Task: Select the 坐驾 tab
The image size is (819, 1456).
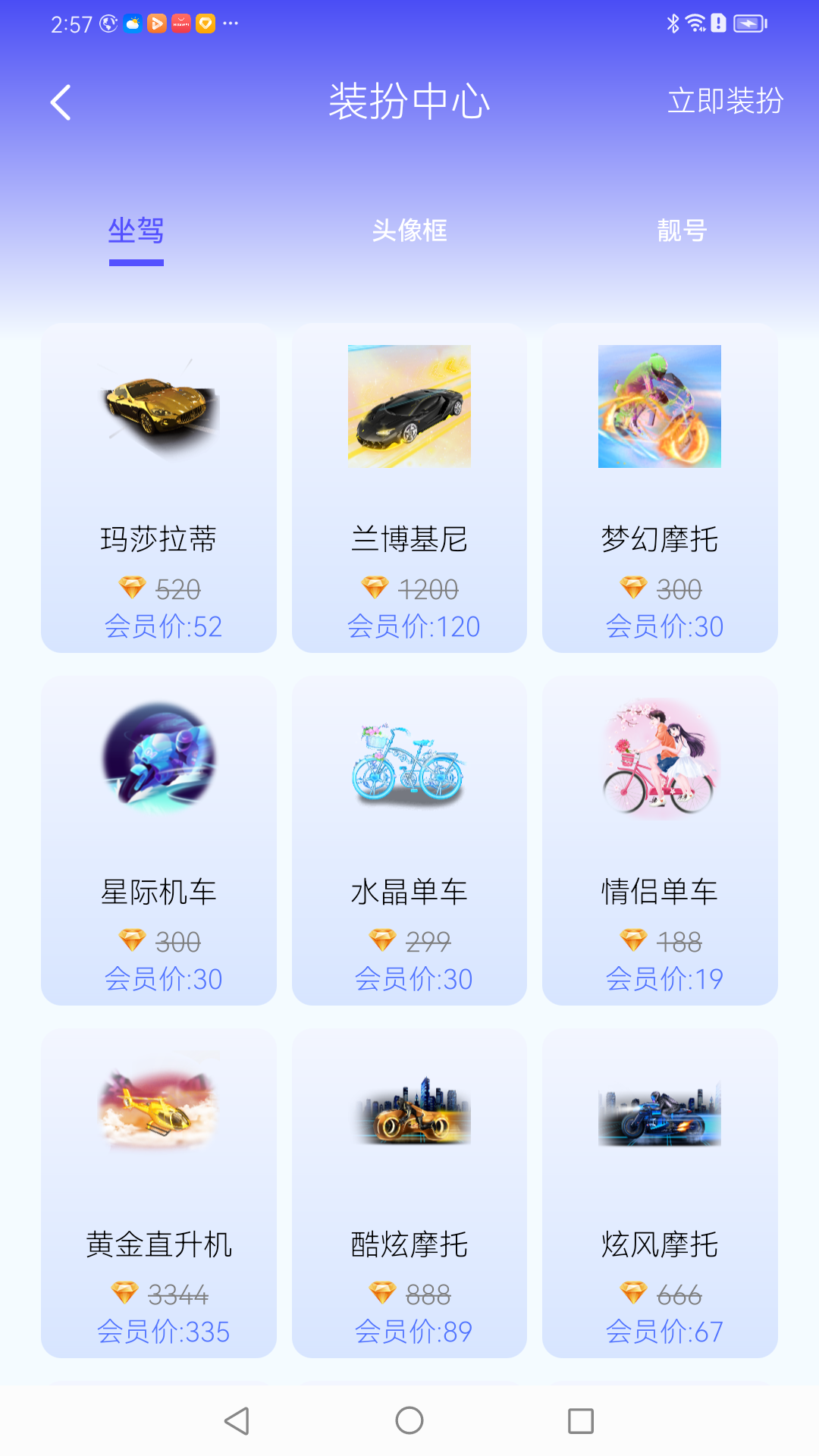Action: point(136,232)
